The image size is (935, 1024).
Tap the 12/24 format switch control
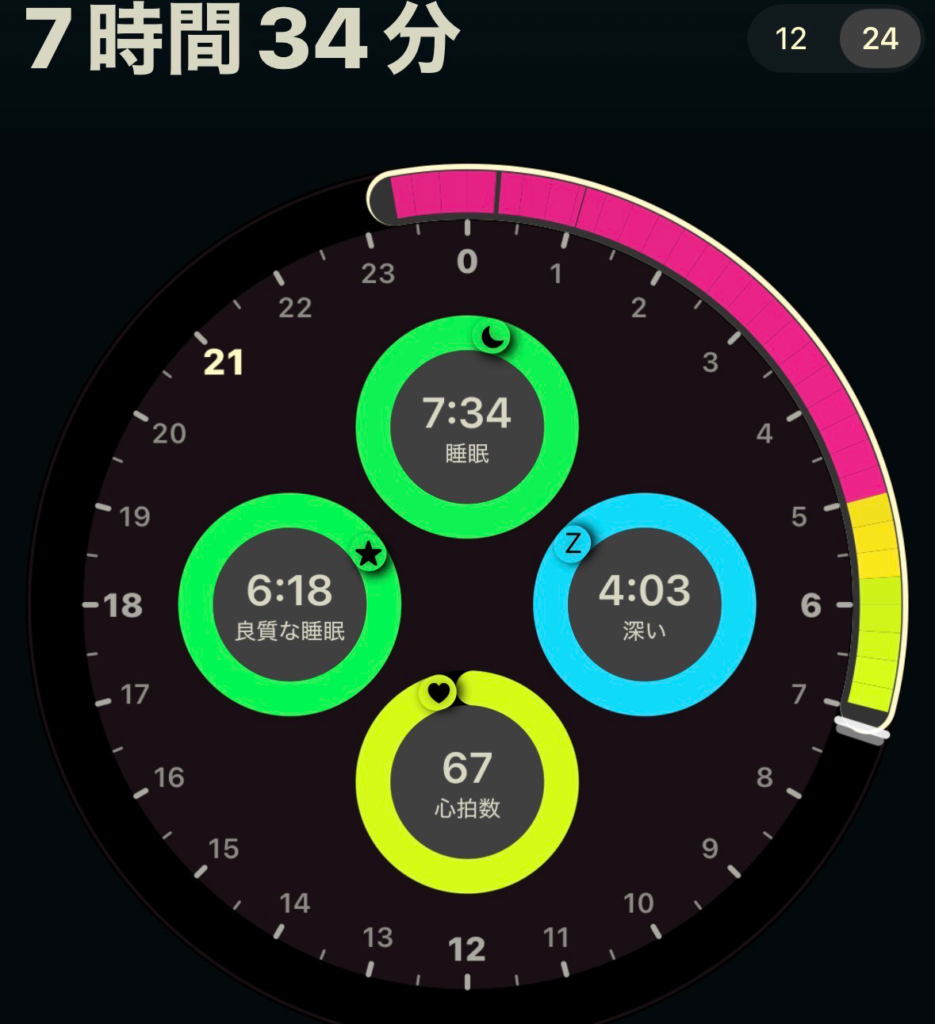[835, 40]
